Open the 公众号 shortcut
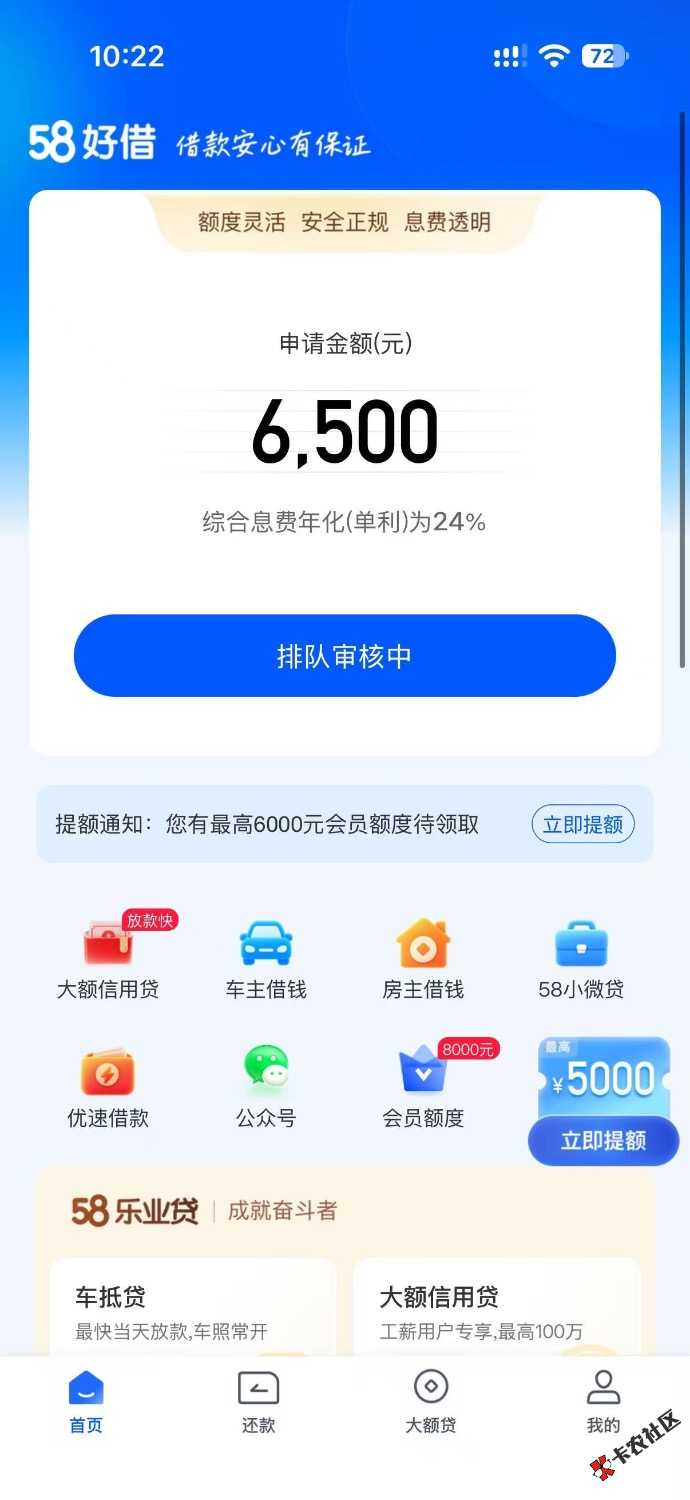 click(266, 1087)
